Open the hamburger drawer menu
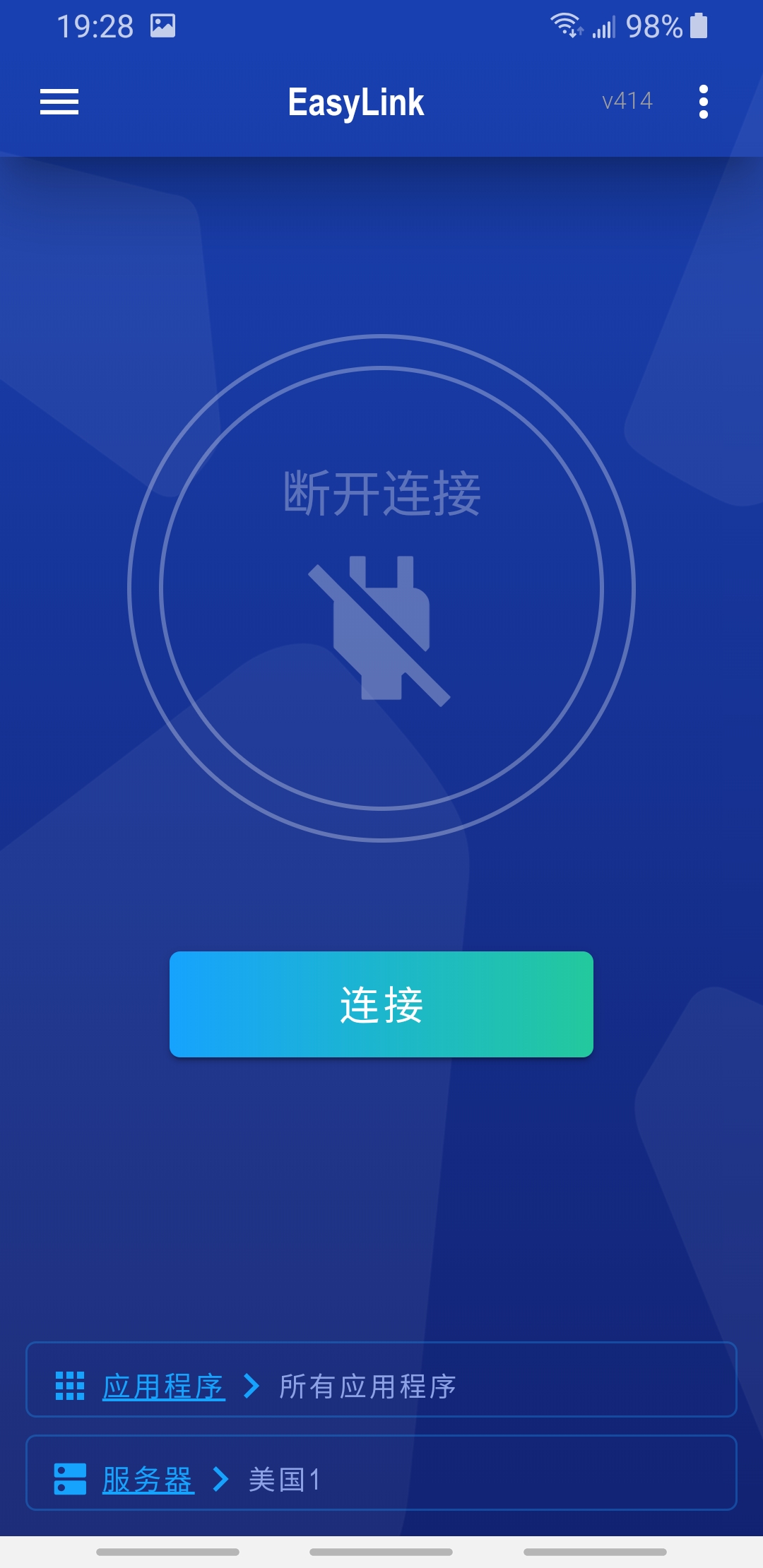 pyautogui.click(x=59, y=102)
